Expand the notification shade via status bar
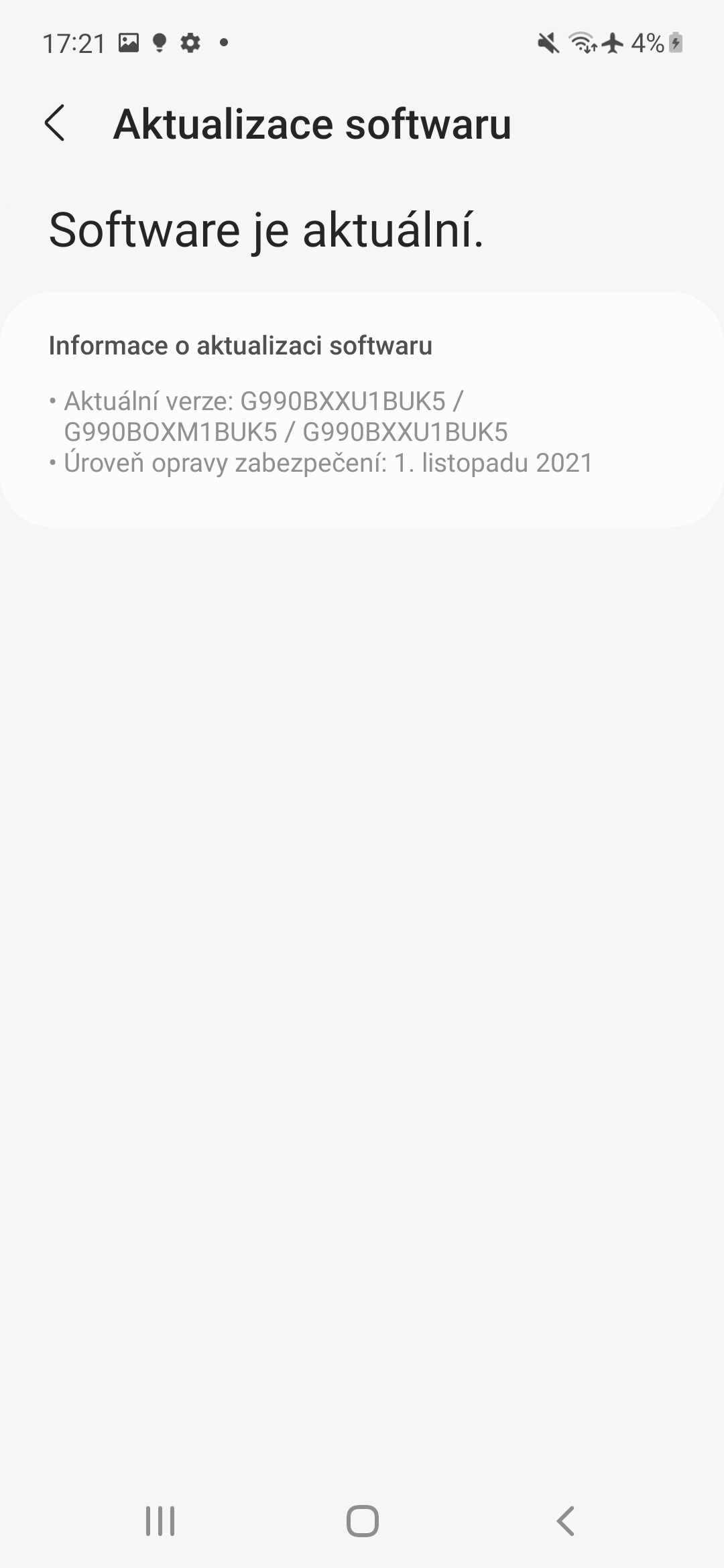 click(362, 43)
